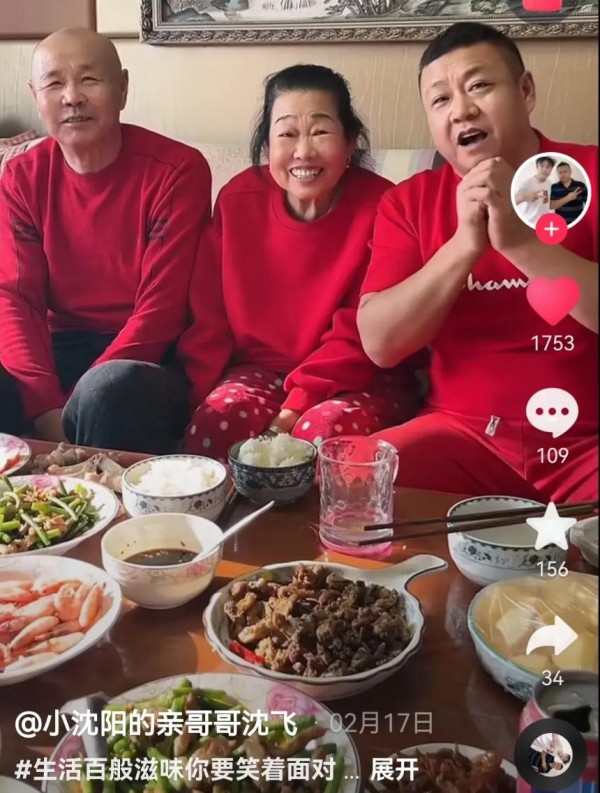Image resolution: width=600 pixels, height=793 pixels.
Task: Add this video to favorites with the star
Action: point(552,527)
